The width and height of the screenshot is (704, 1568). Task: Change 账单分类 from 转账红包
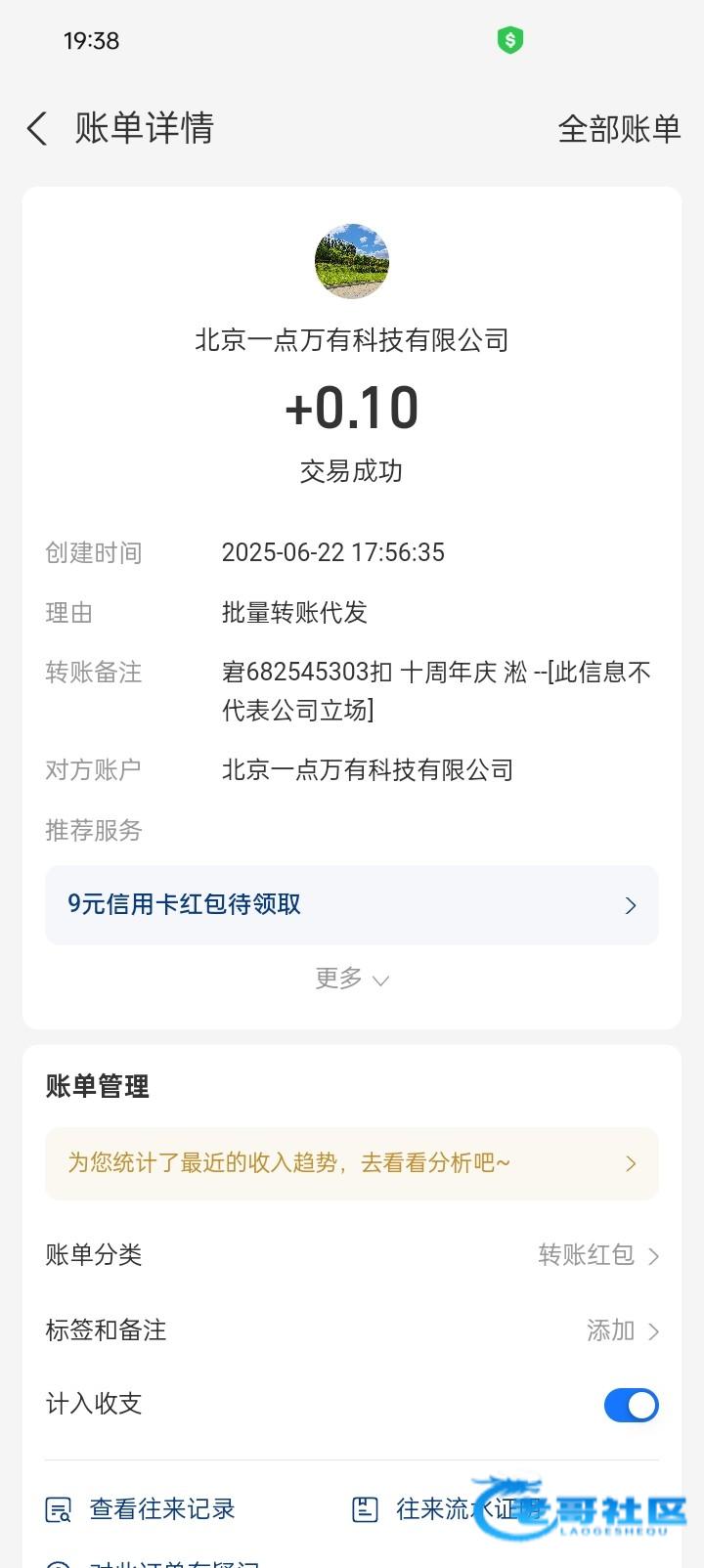pyautogui.click(x=352, y=1254)
